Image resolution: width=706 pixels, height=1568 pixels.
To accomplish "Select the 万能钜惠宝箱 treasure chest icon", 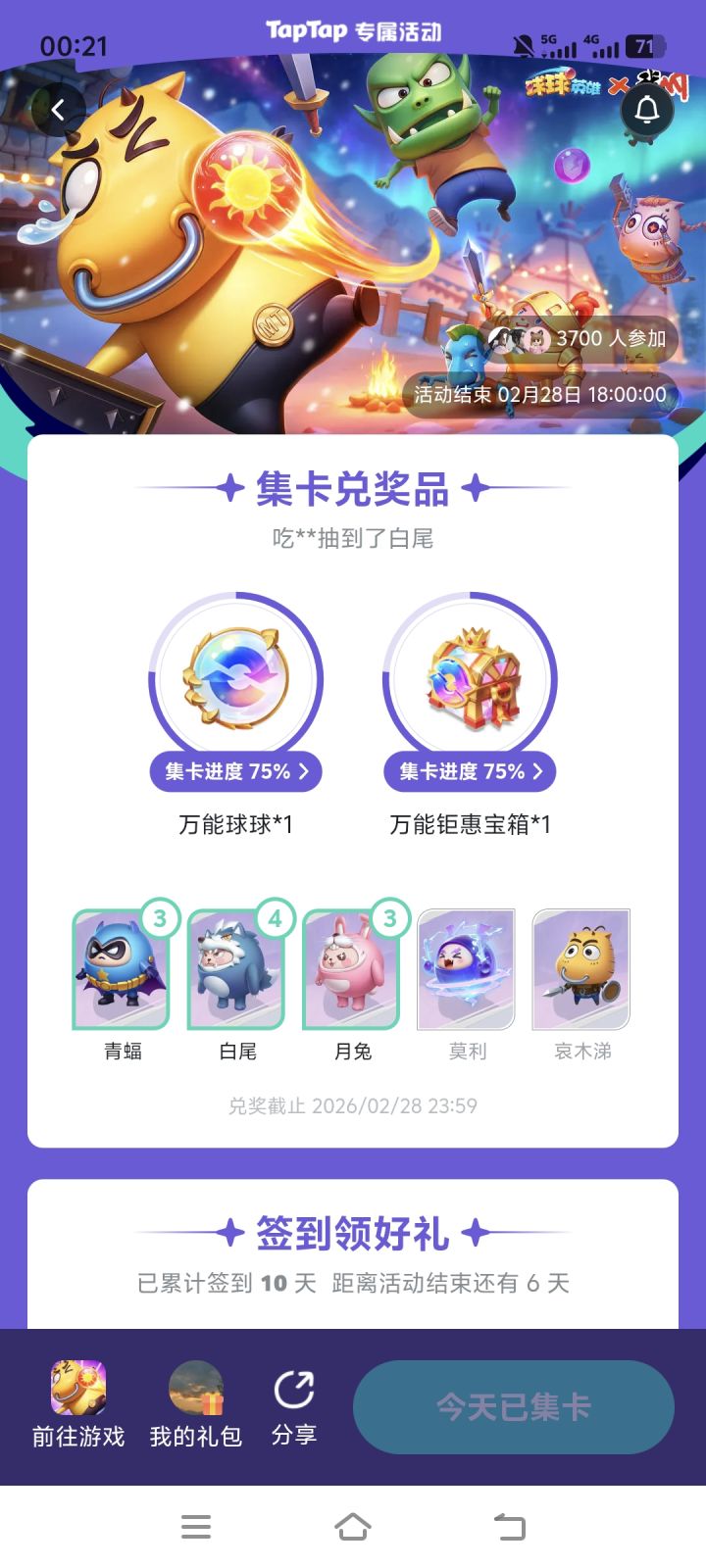I will tap(469, 678).
